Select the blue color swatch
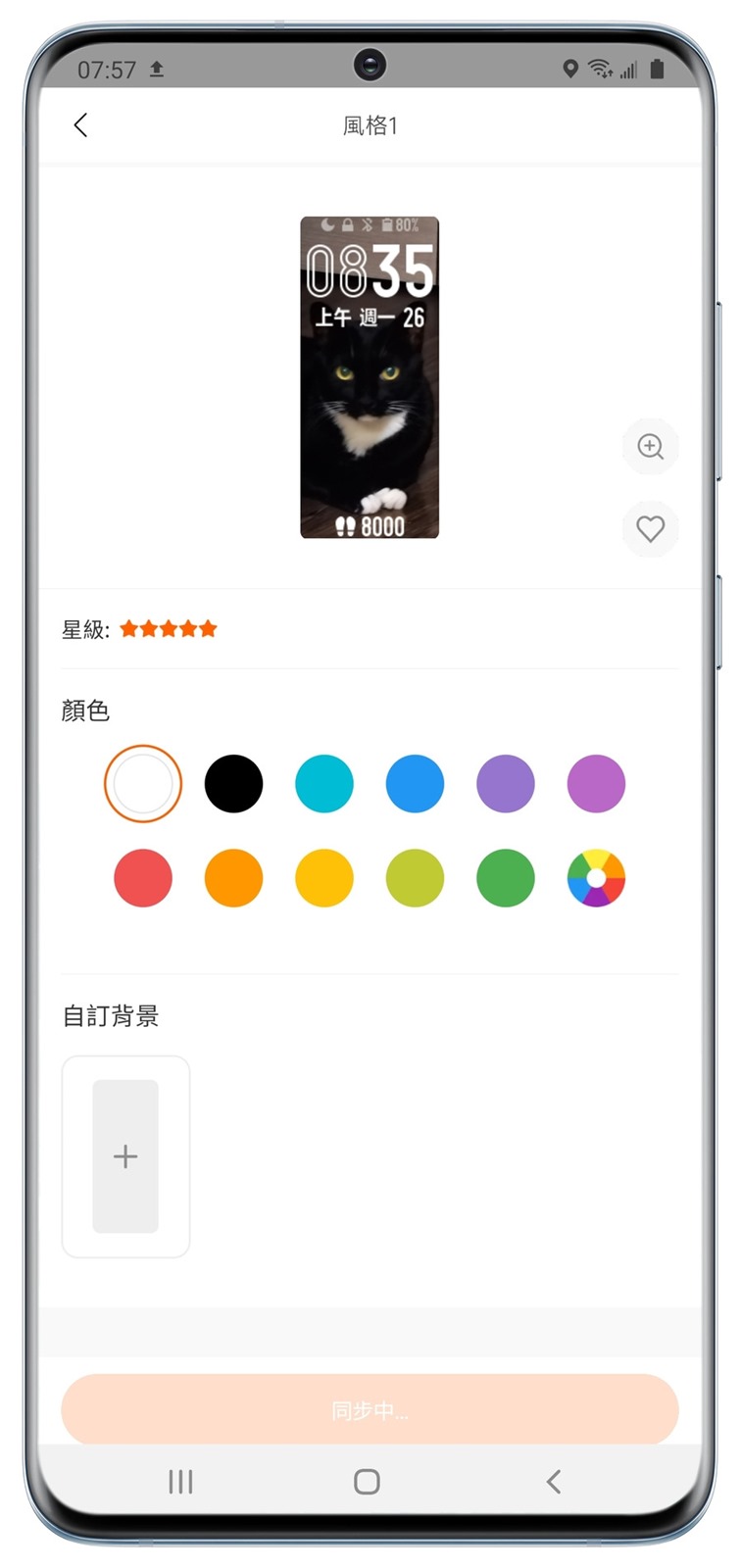 [415, 784]
